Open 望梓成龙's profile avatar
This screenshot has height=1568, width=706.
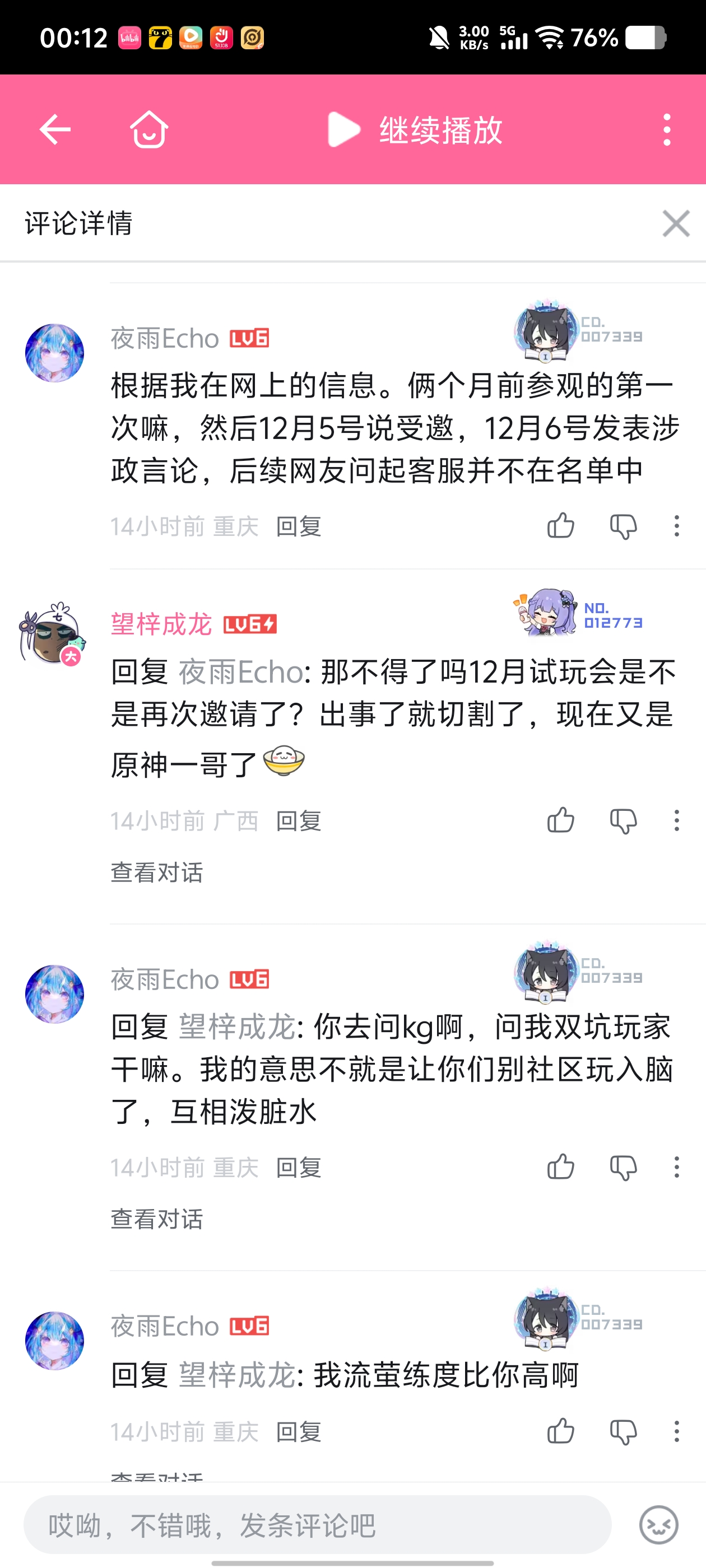click(54, 635)
